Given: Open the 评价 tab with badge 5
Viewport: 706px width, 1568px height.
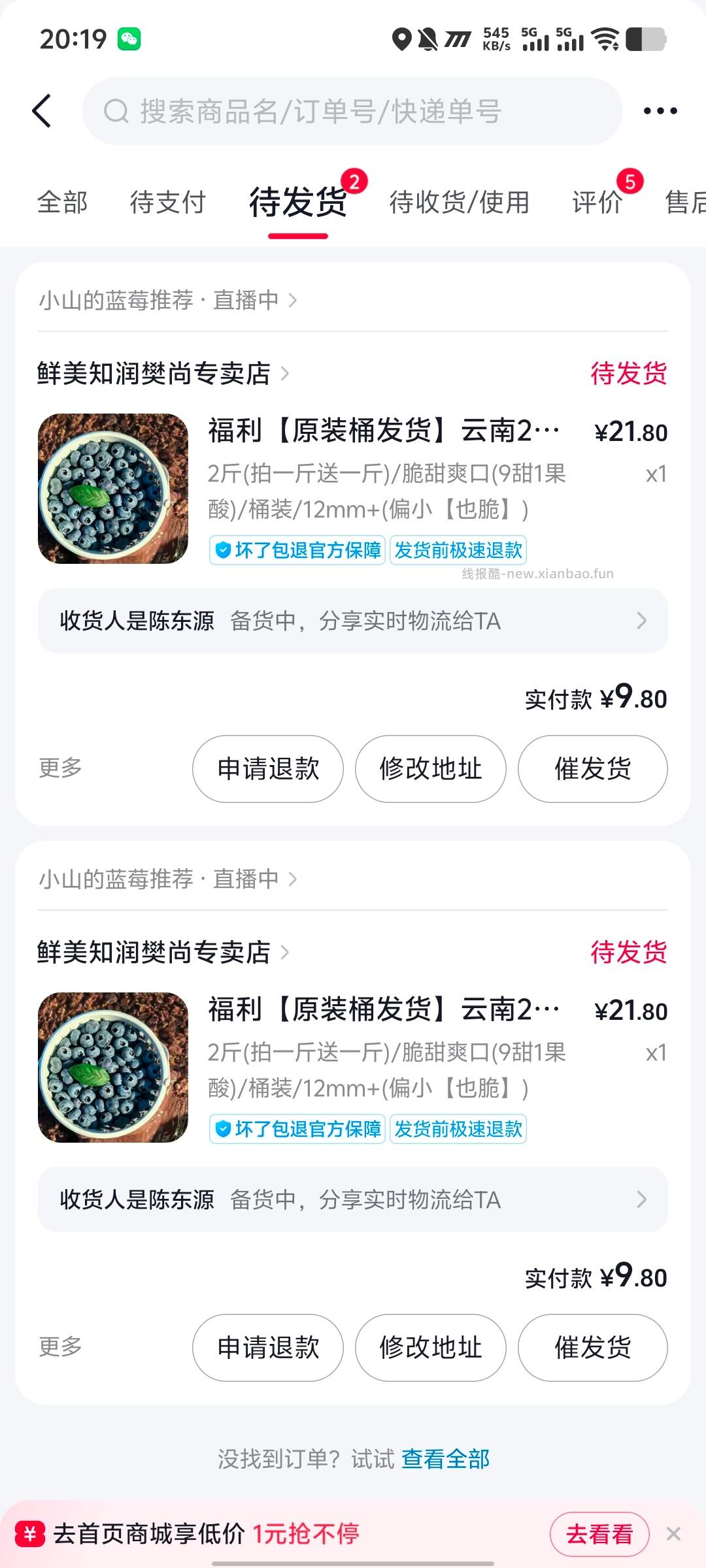Looking at the screenshot, I should [x=597, y=203].
